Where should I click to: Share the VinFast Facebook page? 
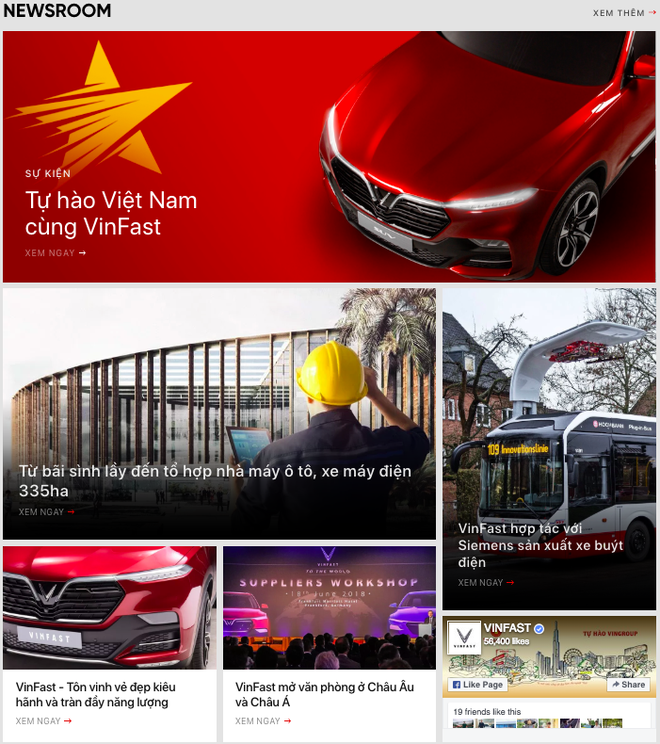point(628,685)
